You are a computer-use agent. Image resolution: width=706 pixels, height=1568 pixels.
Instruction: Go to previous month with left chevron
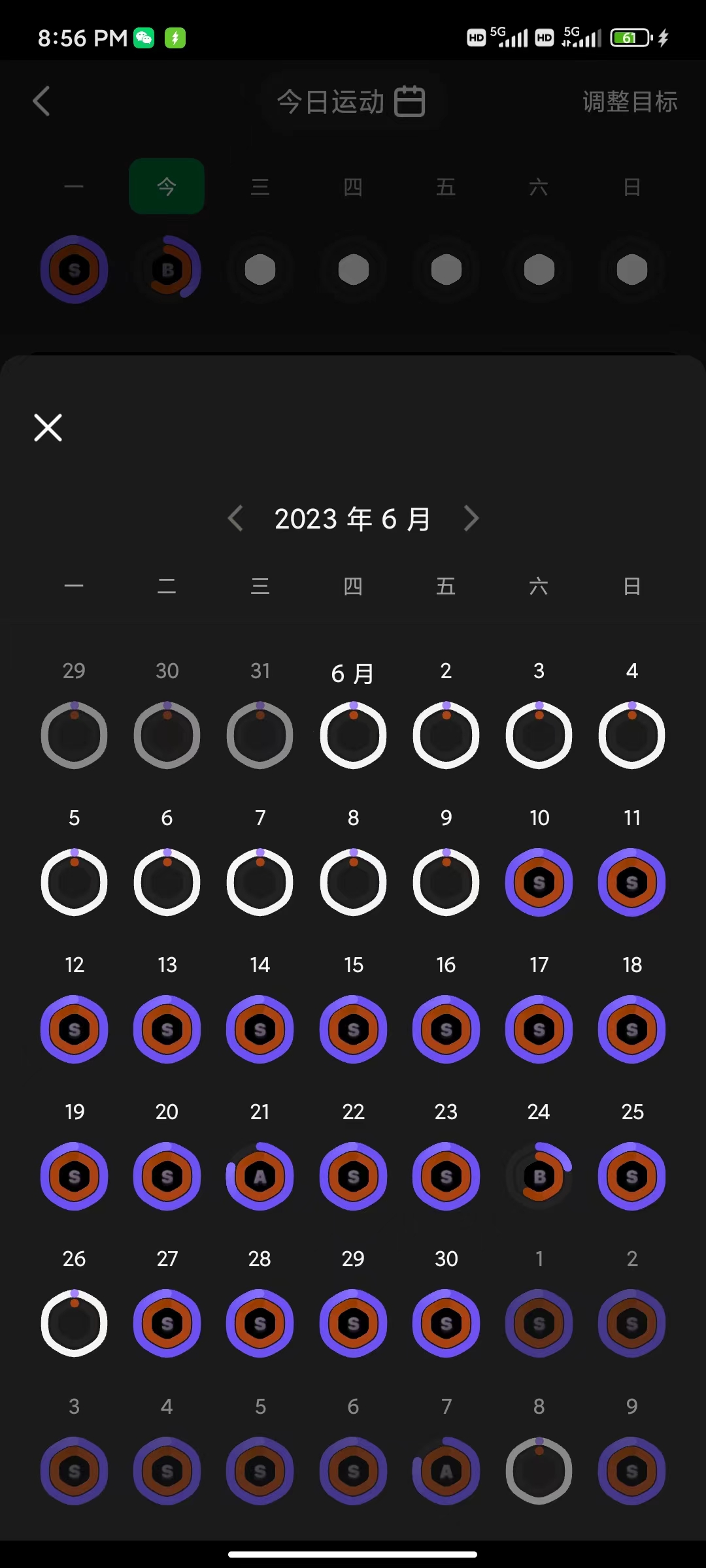coord(235,517)
